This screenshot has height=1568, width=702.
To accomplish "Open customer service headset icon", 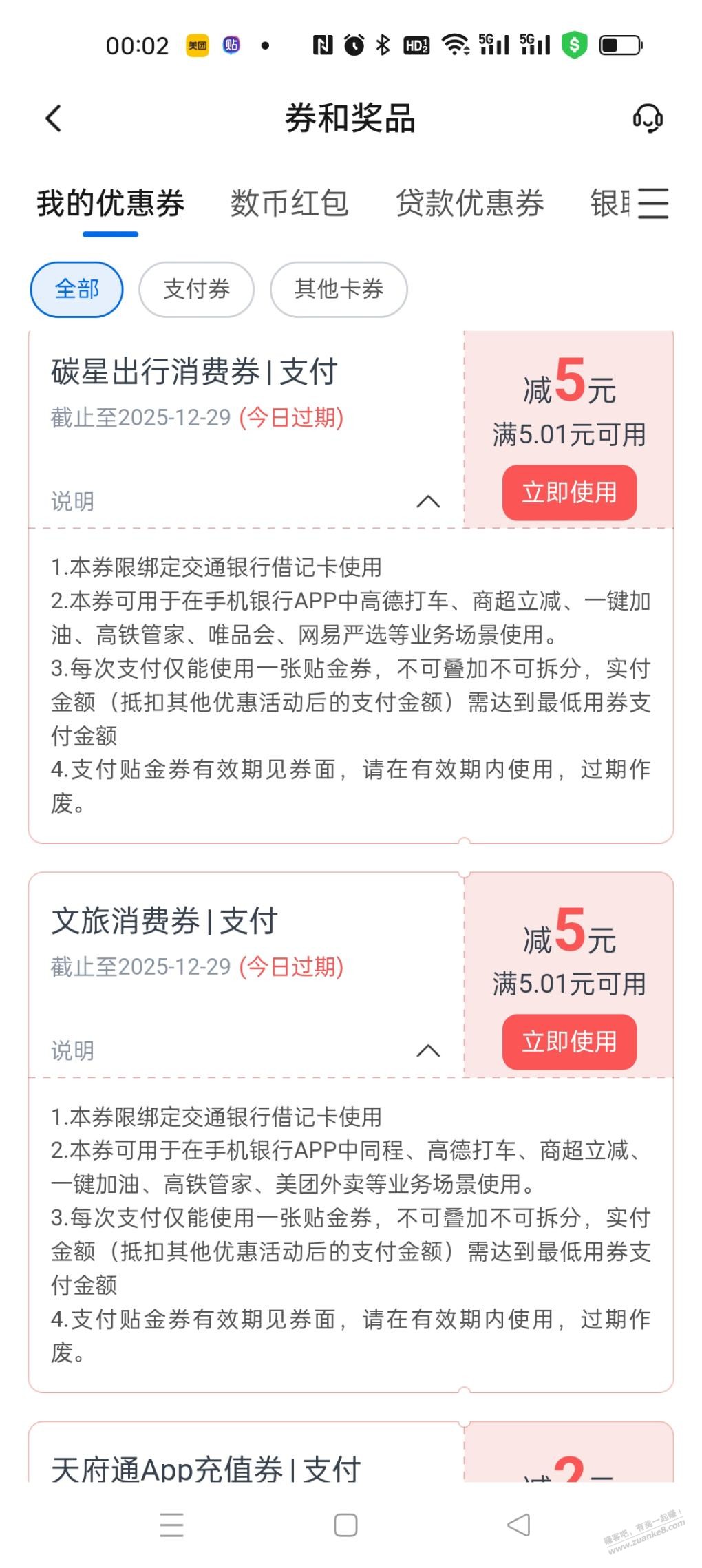I will [x=647, y=118].
